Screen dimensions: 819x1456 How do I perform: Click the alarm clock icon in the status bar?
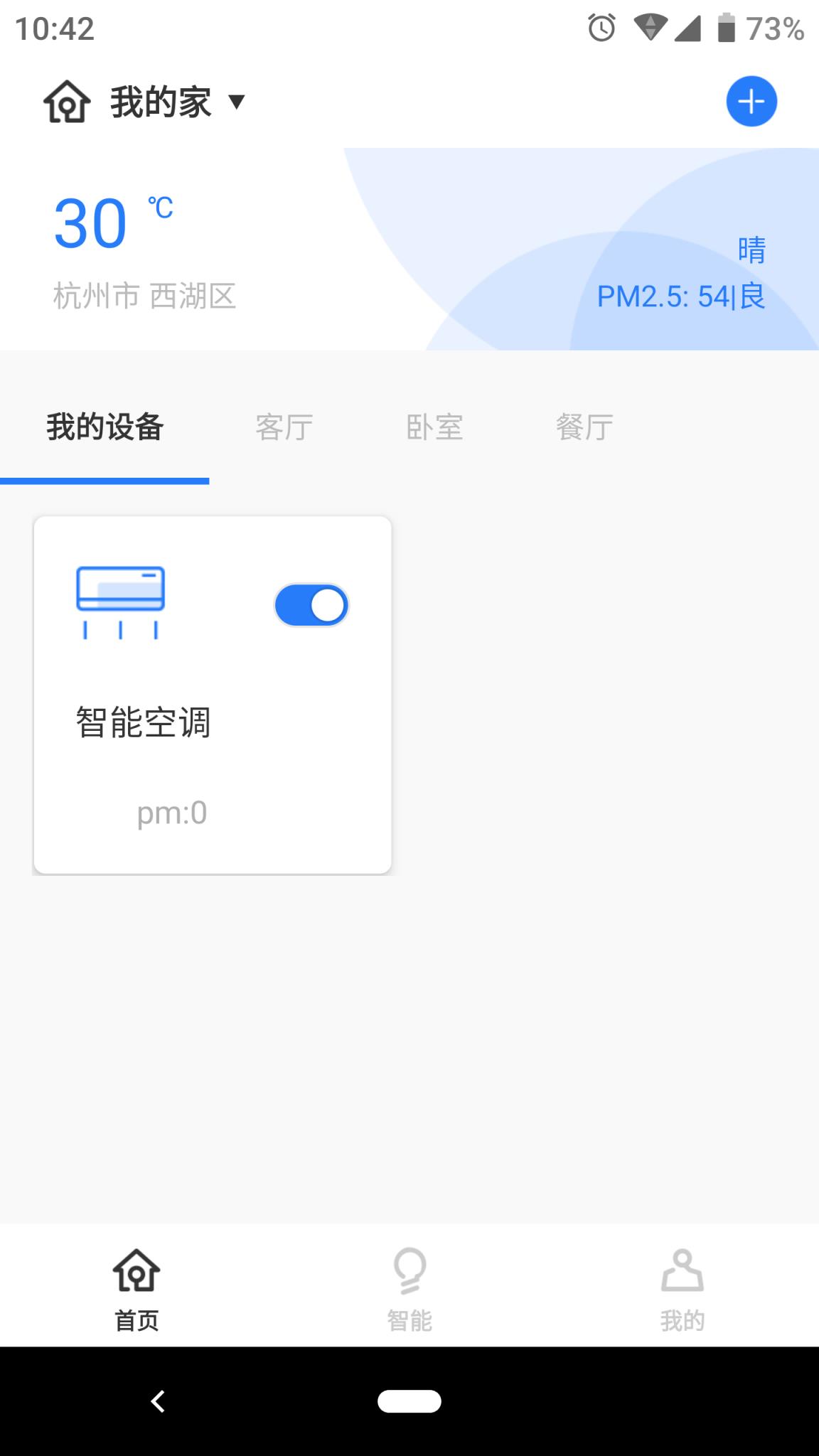(x=601, y=28)
